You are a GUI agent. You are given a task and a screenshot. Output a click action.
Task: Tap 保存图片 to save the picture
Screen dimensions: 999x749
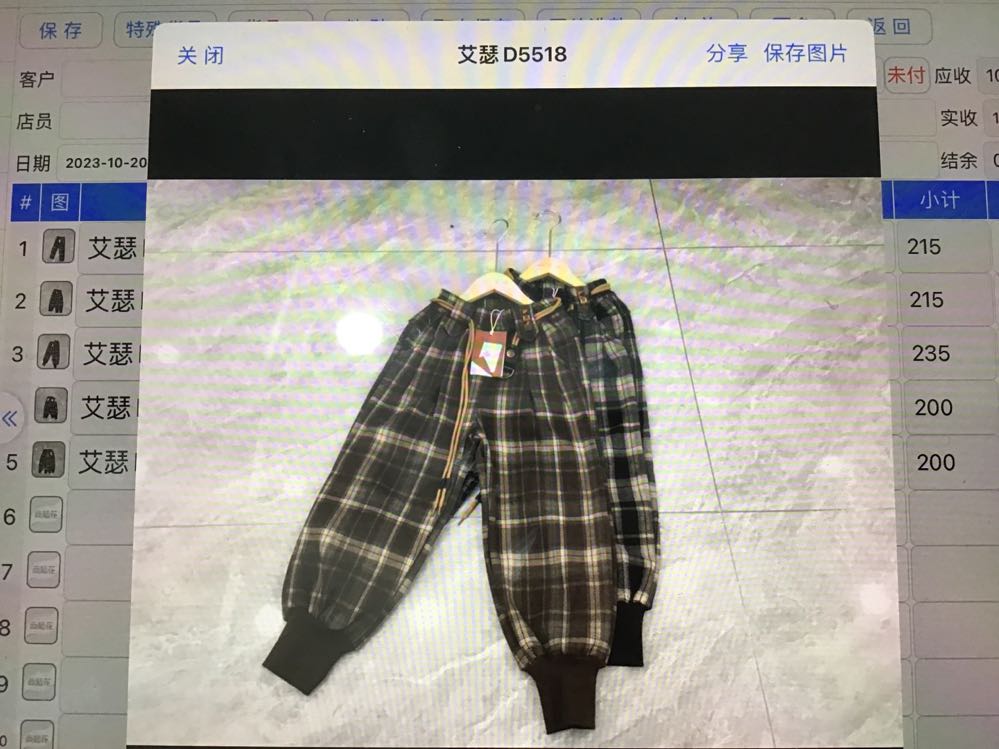point(806,53)
